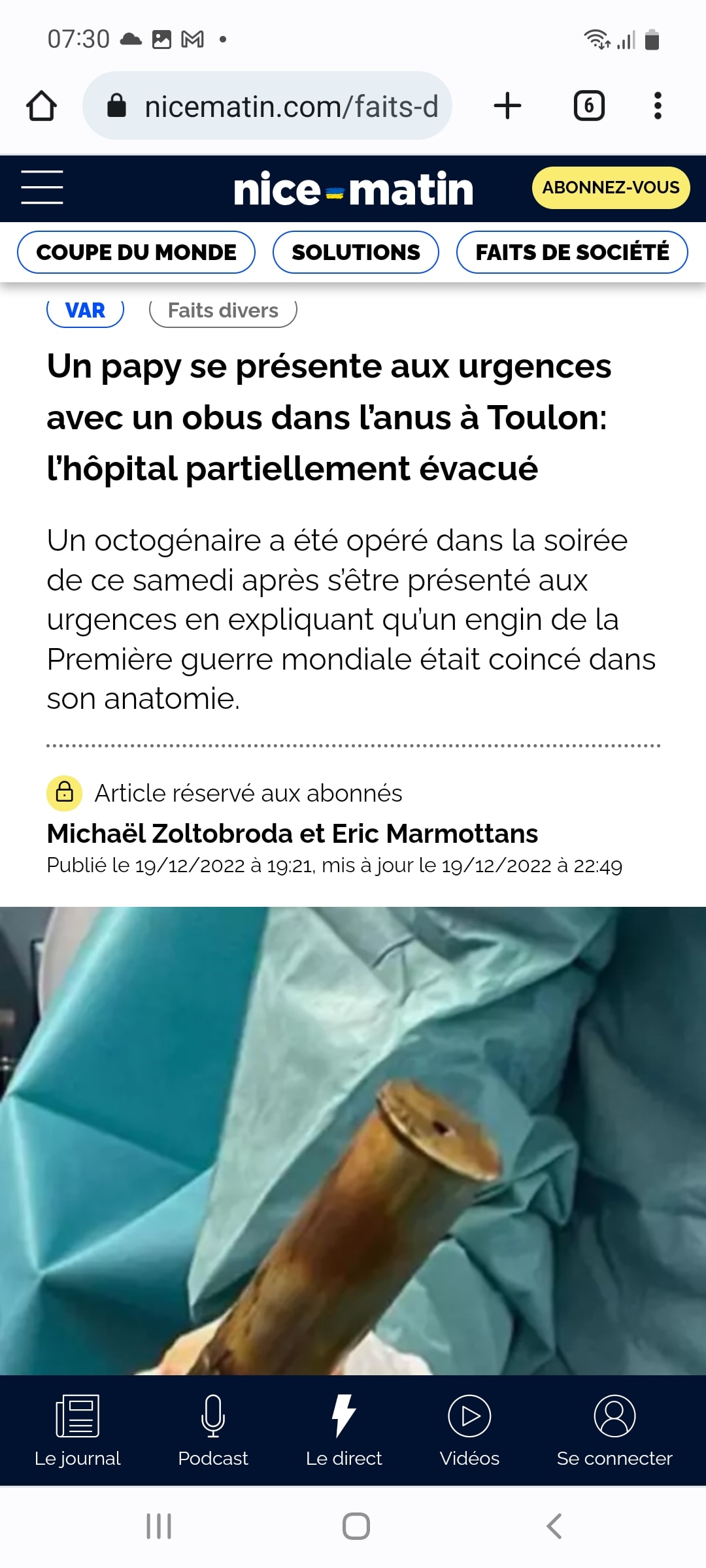Switch to Le journal tab

tap(77, 1431)
